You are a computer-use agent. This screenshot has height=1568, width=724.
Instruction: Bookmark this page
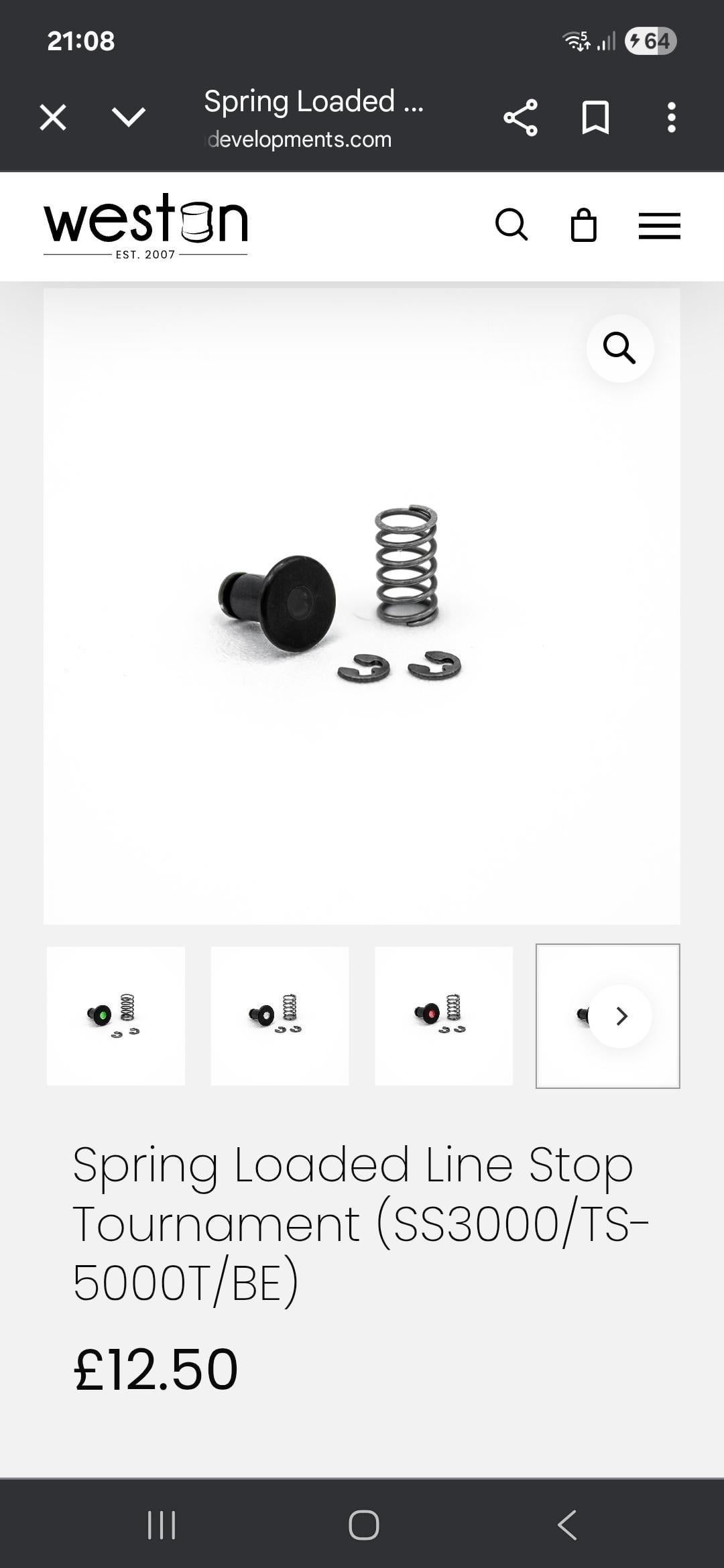[595, 118]
